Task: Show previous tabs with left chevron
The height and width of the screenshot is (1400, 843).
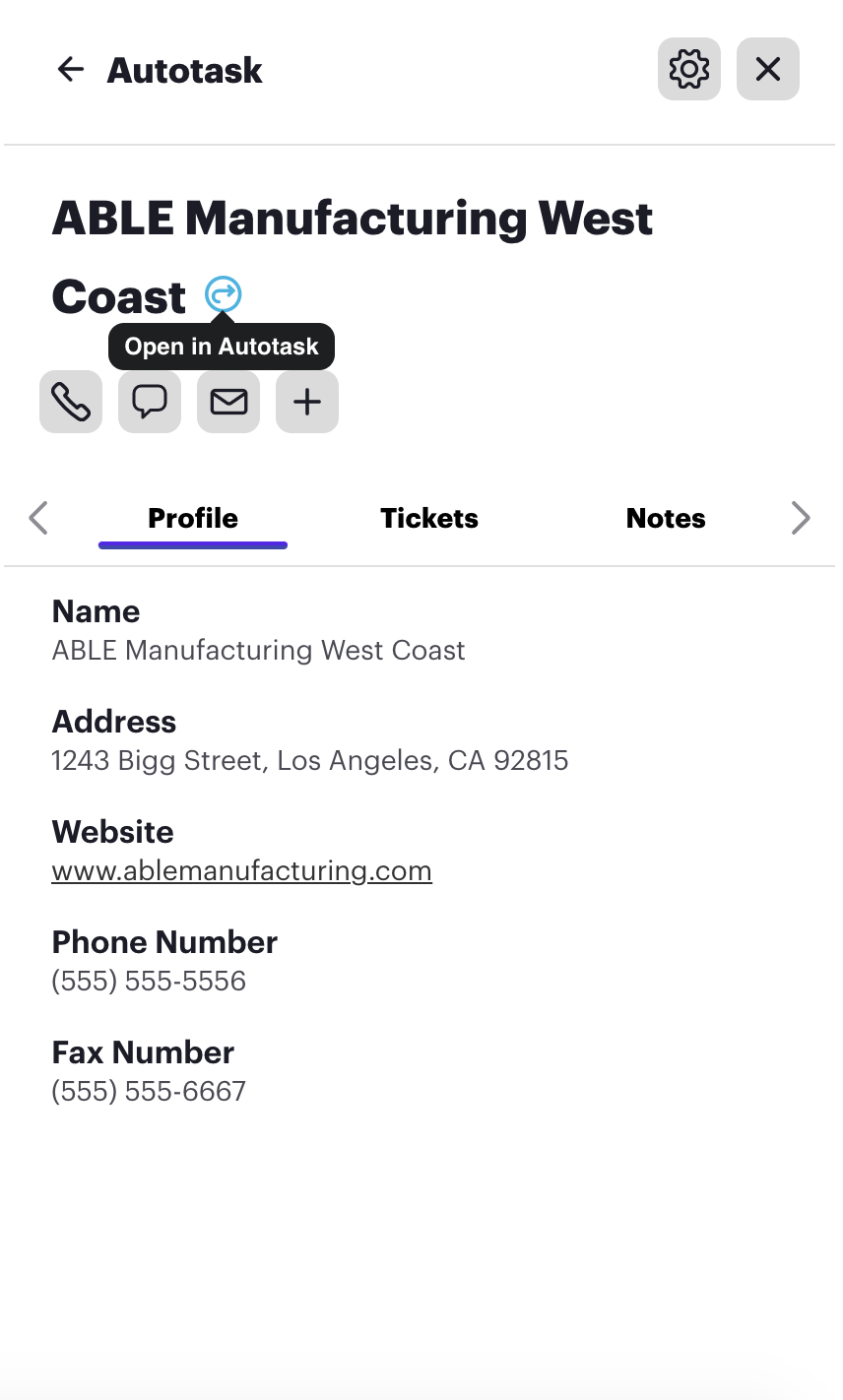Action: click(38, 518)
